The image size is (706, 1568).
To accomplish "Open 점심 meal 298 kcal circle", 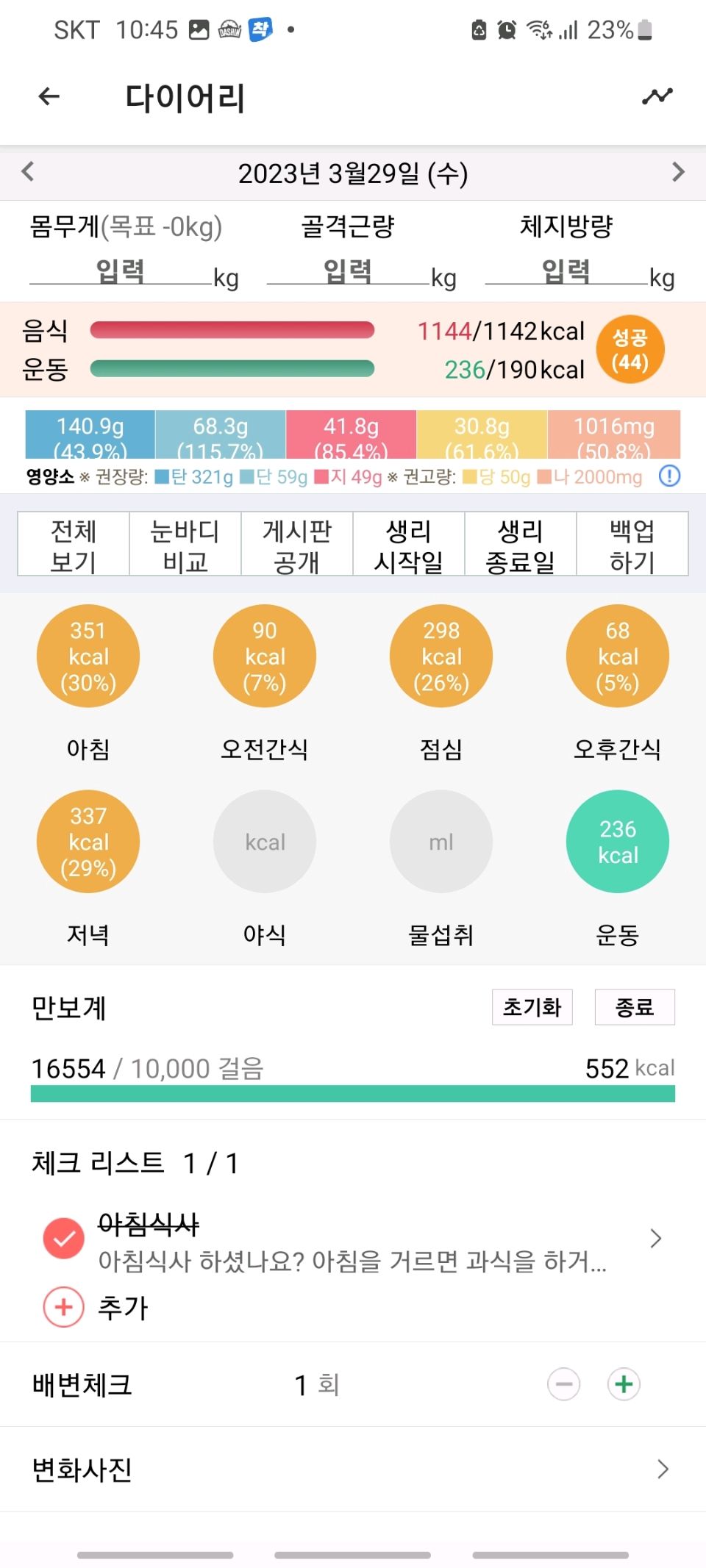I will [x=441, y=656].
